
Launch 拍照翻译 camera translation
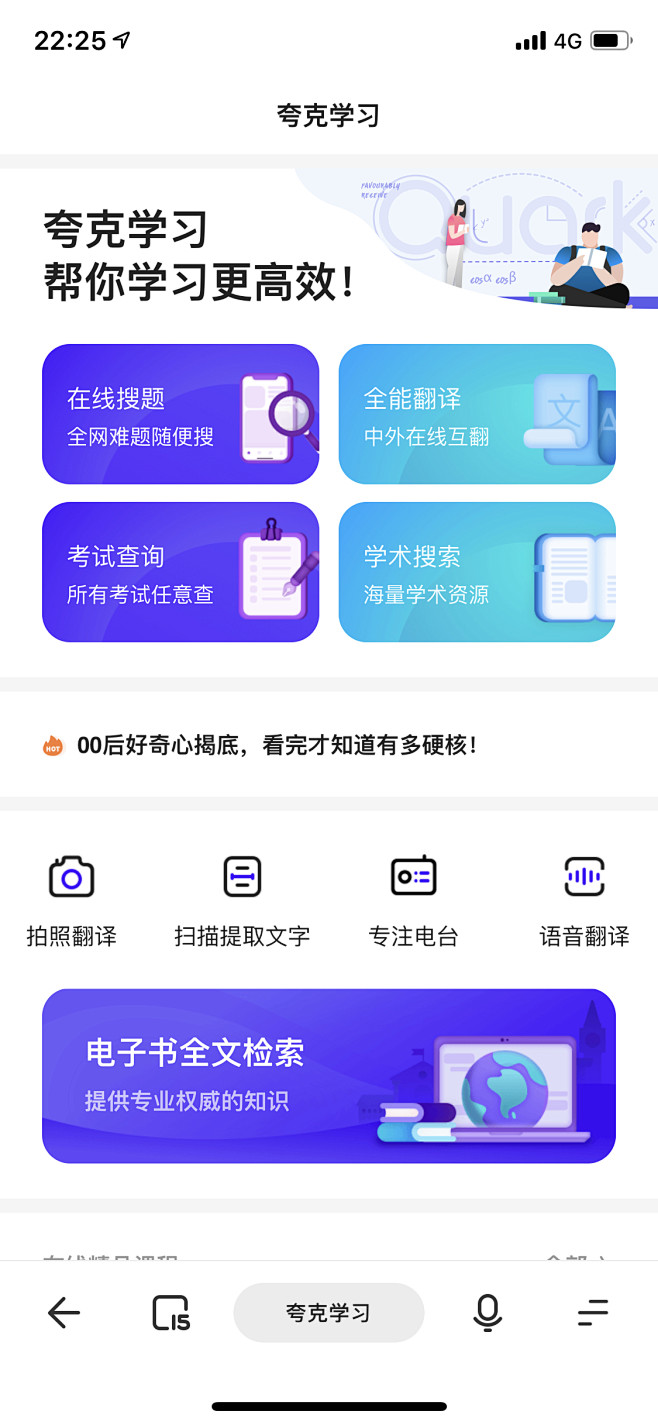(x=71, y=900)
